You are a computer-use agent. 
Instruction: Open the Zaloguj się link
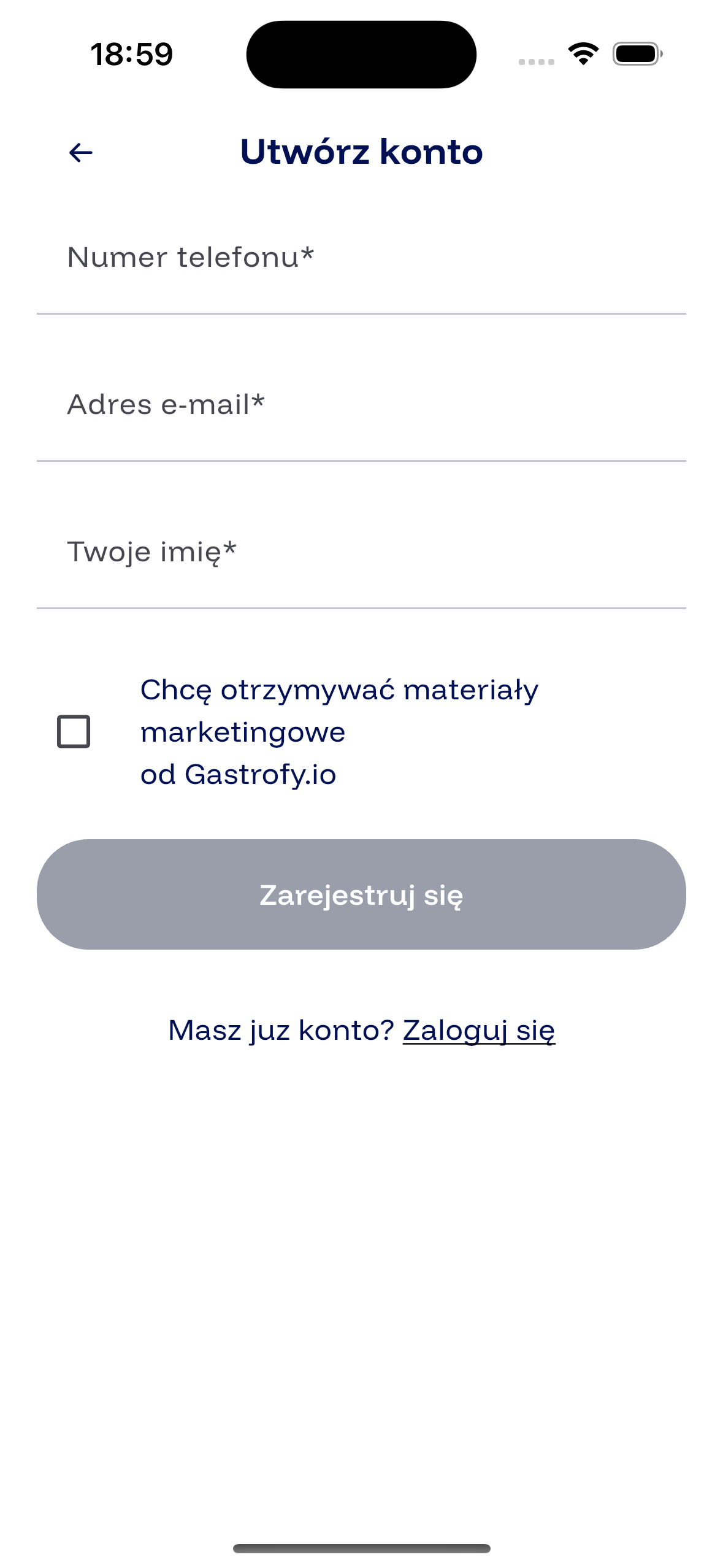478,1031
